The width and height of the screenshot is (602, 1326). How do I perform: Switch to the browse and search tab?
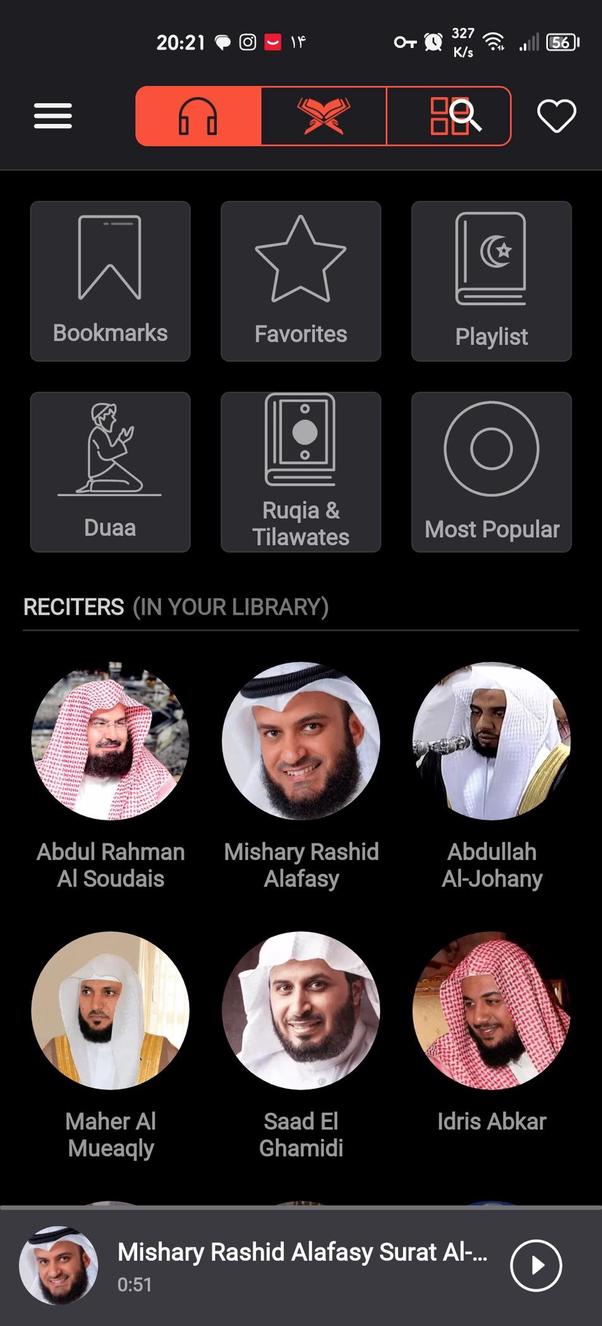pyautogui.click(x=449, y=116)
